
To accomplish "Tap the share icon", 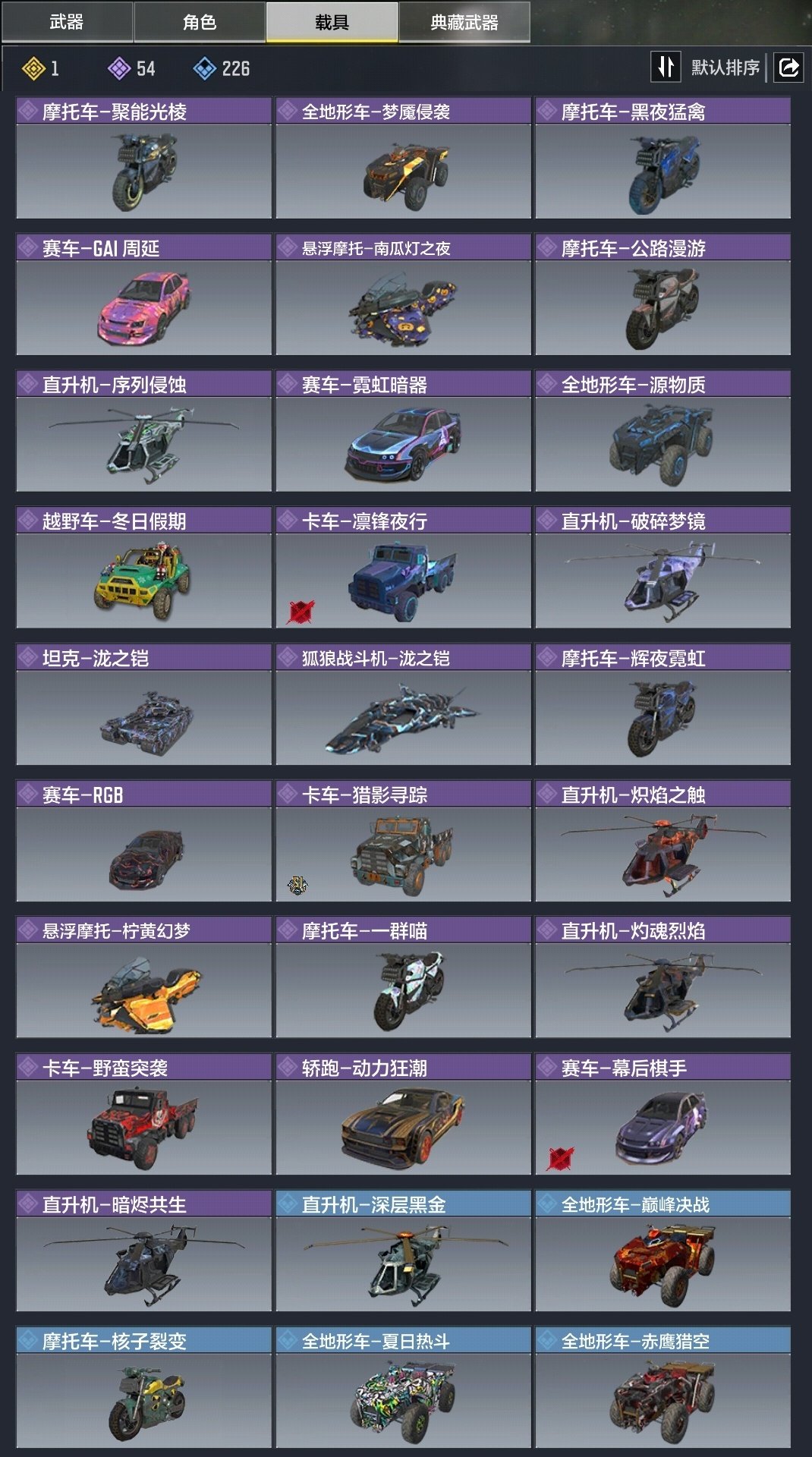I will coord(788,68).
